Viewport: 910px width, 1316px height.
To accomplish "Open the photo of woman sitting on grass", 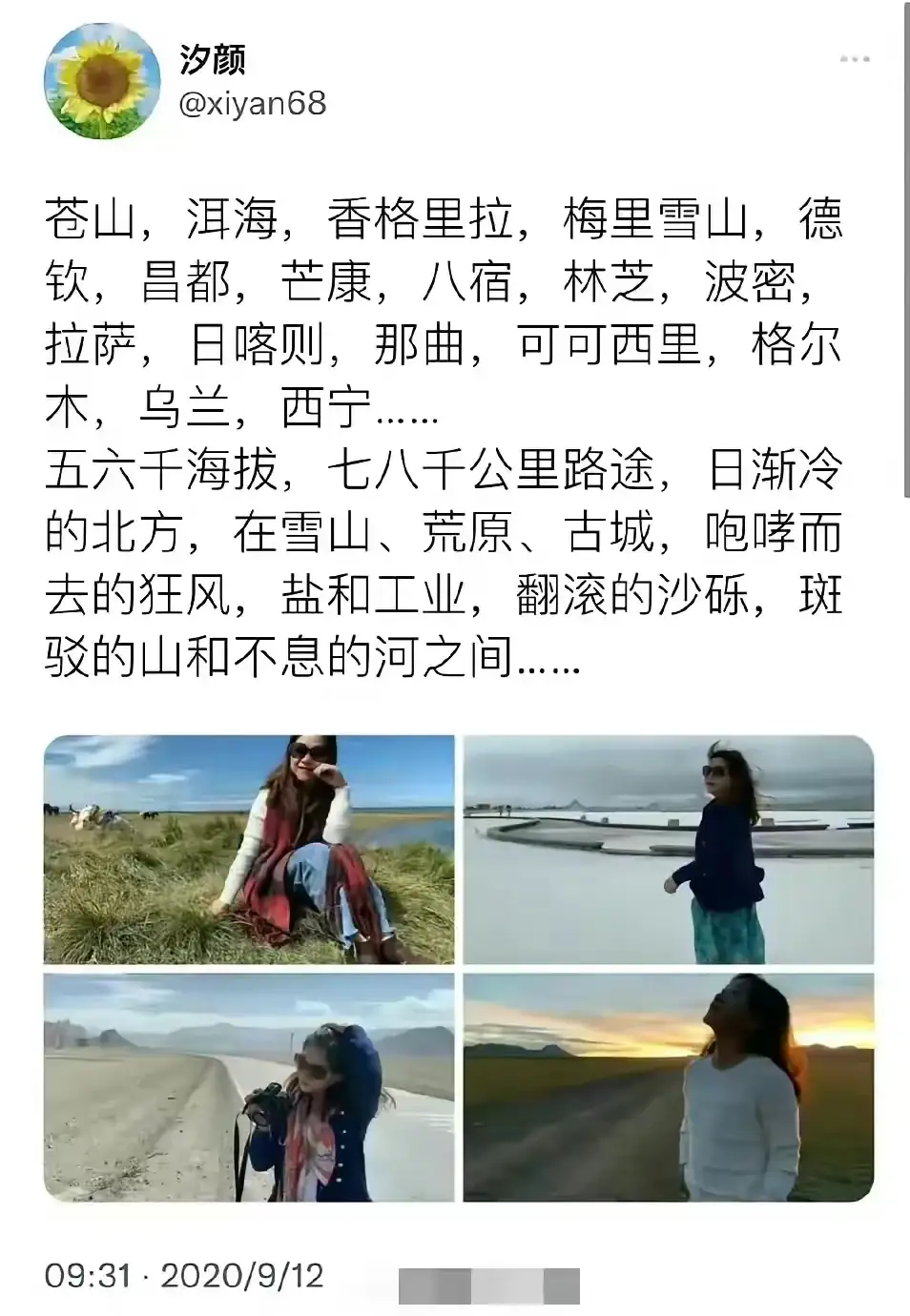I will point(249,849).
